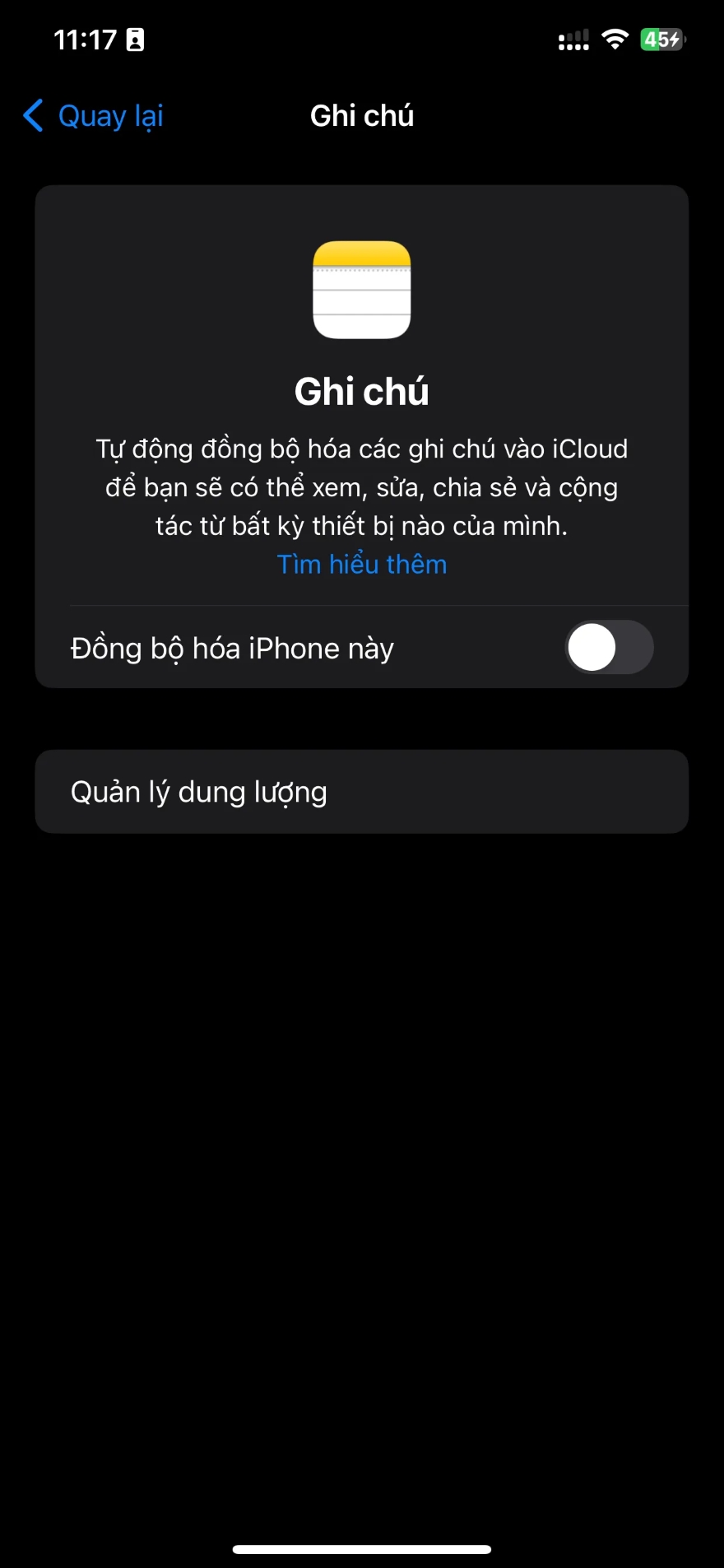Viewport: 724px width, 1568px height.
Task: Tap the Quay lại navigation item
Action: (92, 115)
